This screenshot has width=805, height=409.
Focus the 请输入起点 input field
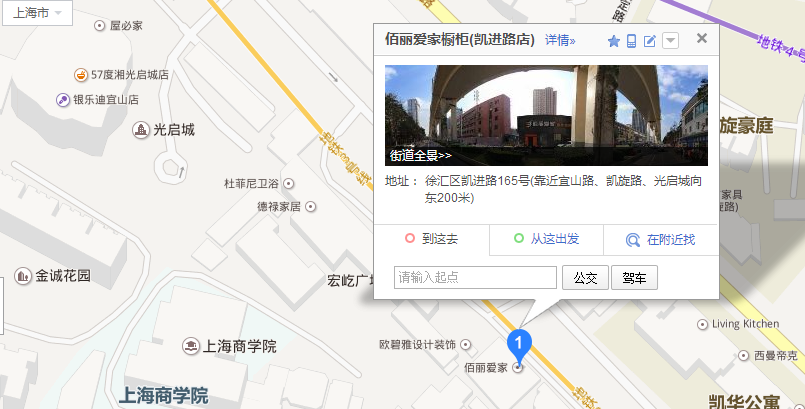click(476, 278)
